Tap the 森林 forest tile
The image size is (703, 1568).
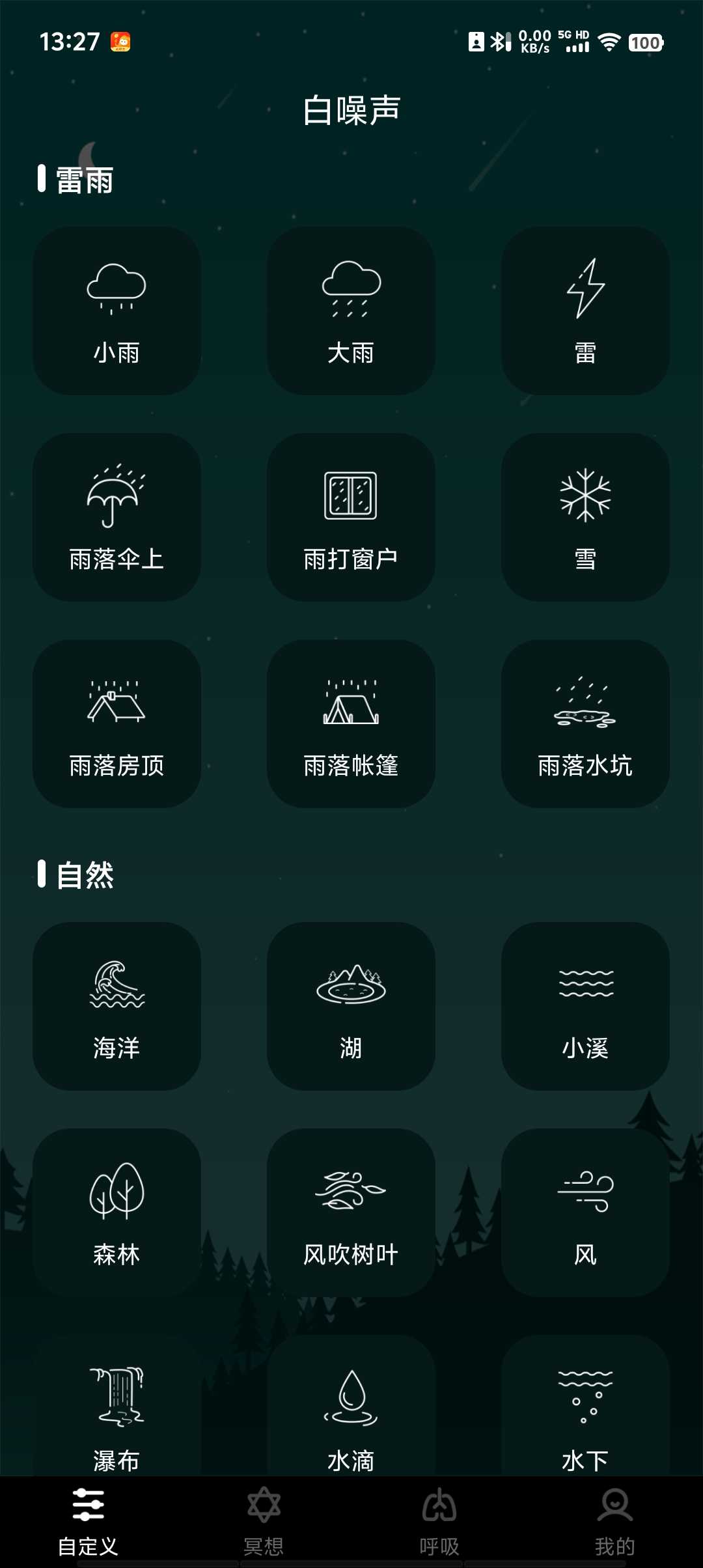pos(117,1212)
